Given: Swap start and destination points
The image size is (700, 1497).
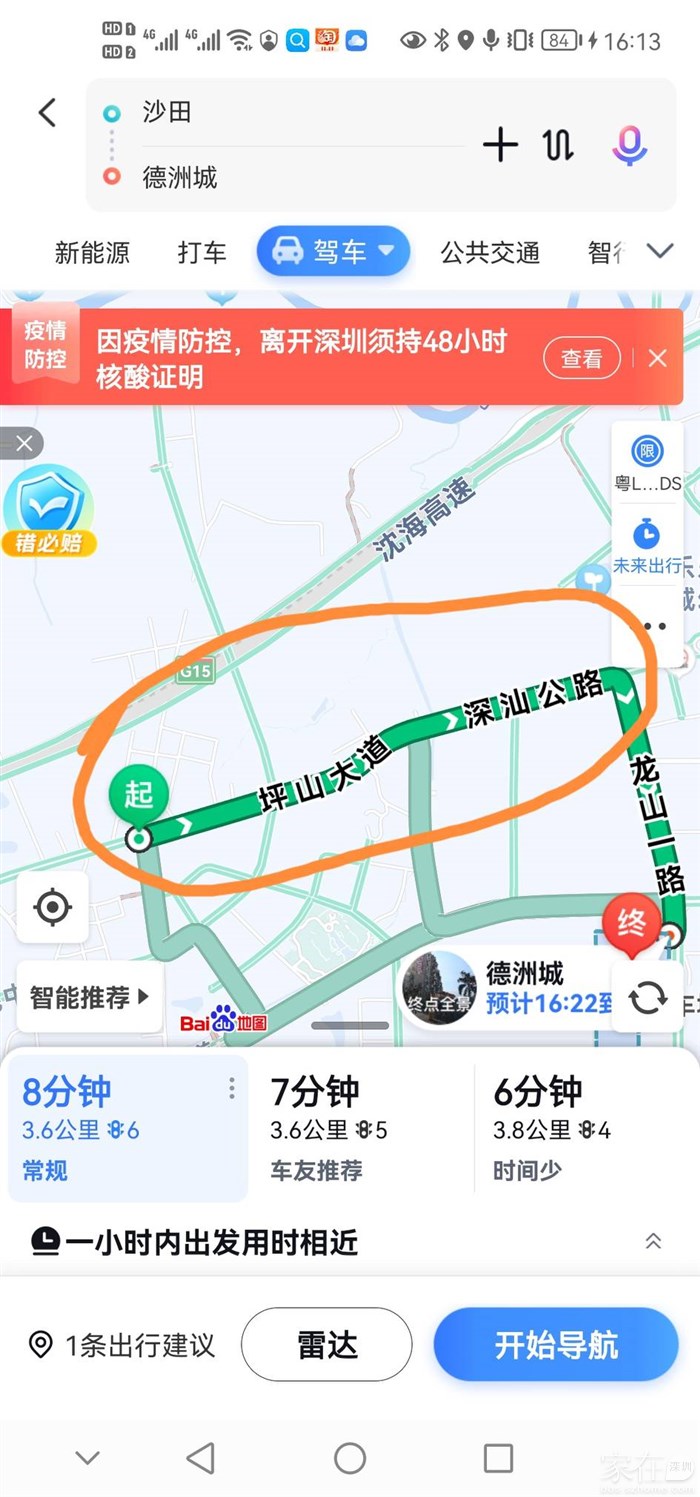Looking at the screenshot, I should (559, 145).
